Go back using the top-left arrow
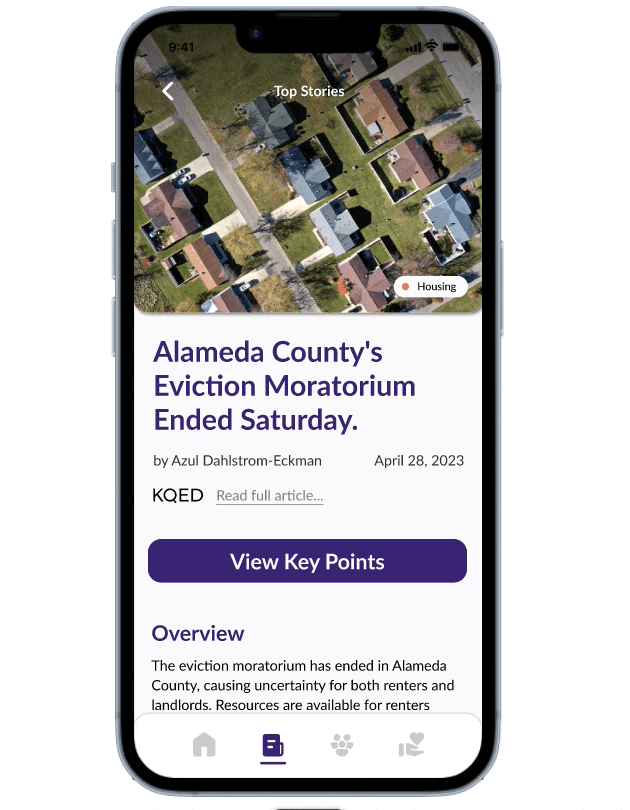This screenshot has height=810, width=630. [168, 91]
